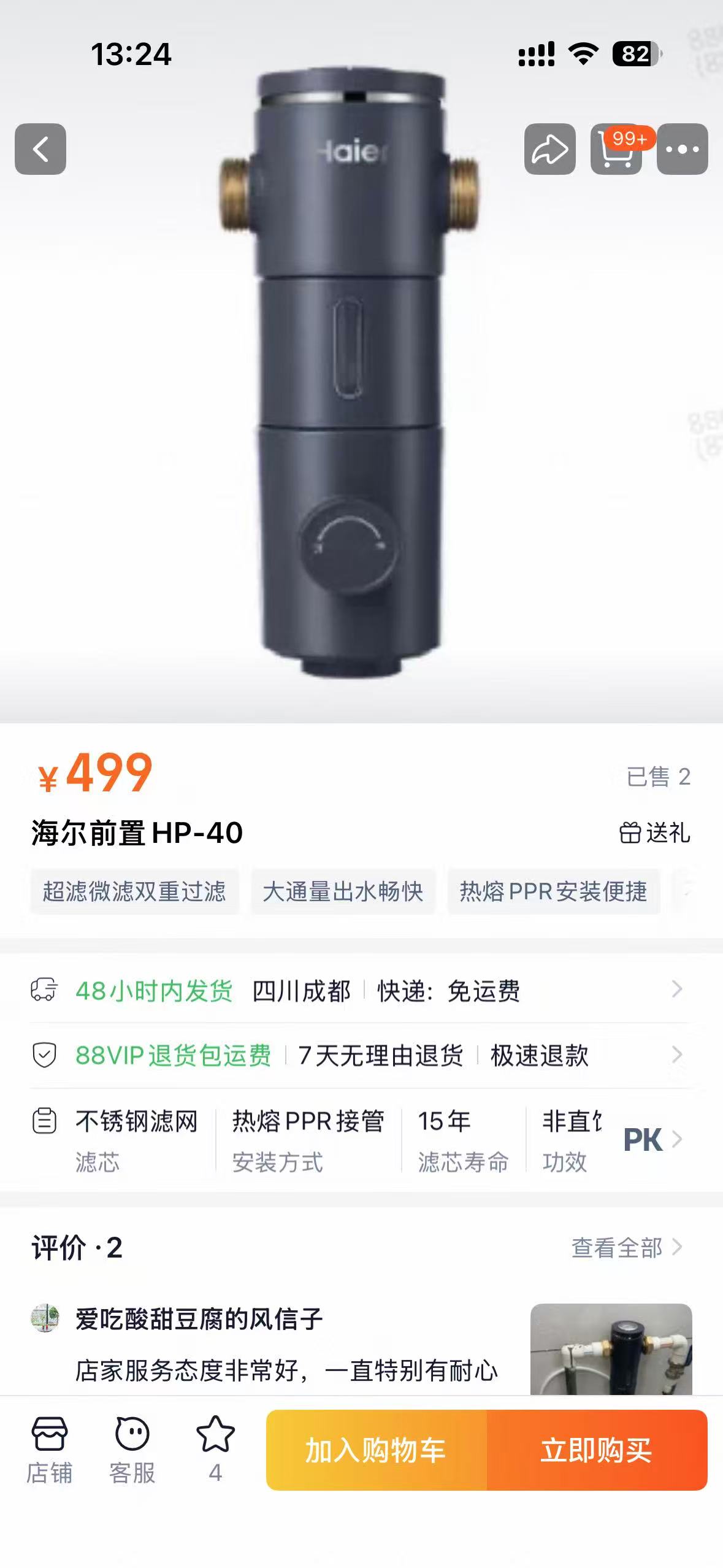View all reviews via 查看全部
Screen dimensions: 723x1568
click(625, 1247)
